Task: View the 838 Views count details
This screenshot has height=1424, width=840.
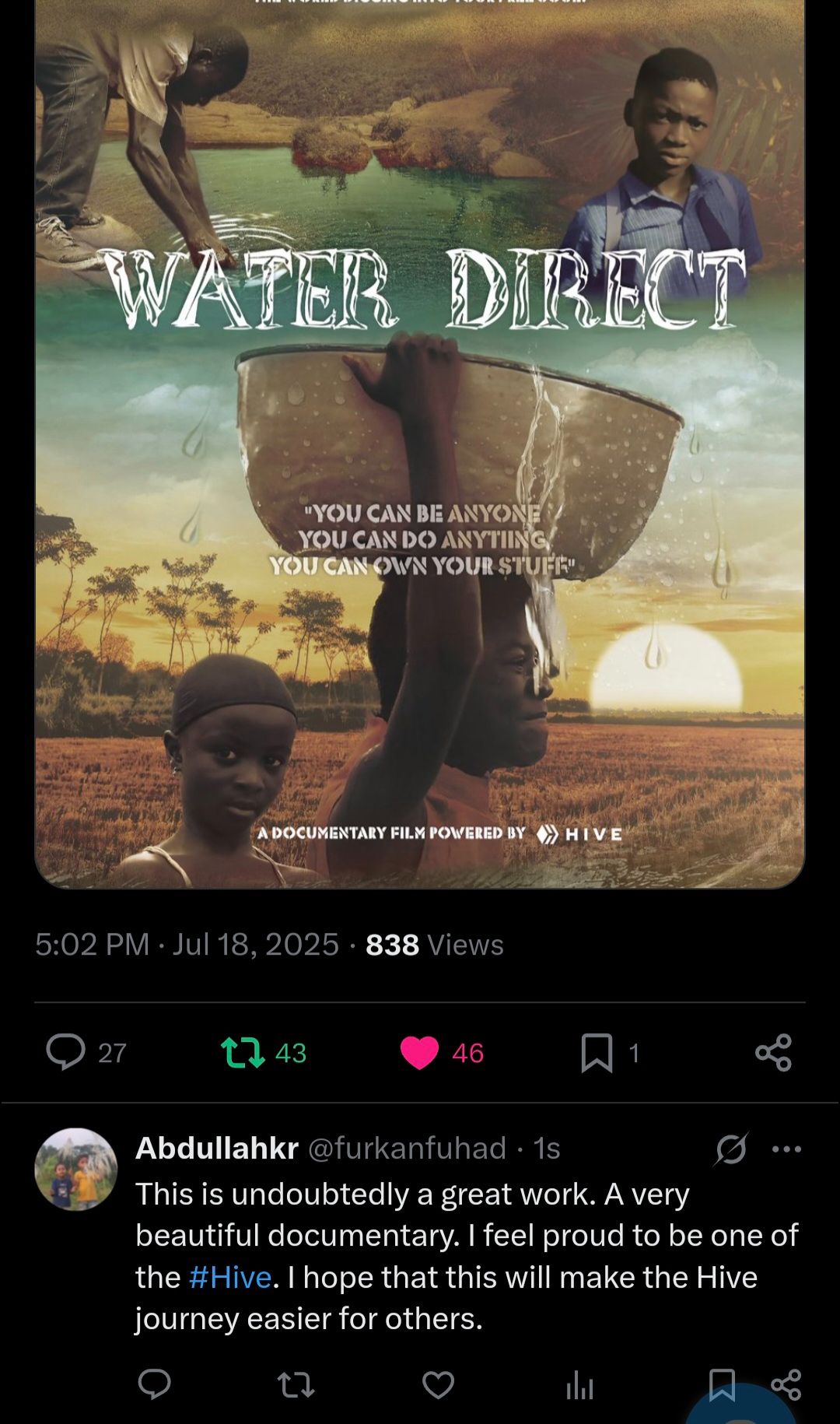Action: pyautogui.click(x=434, y=945)
